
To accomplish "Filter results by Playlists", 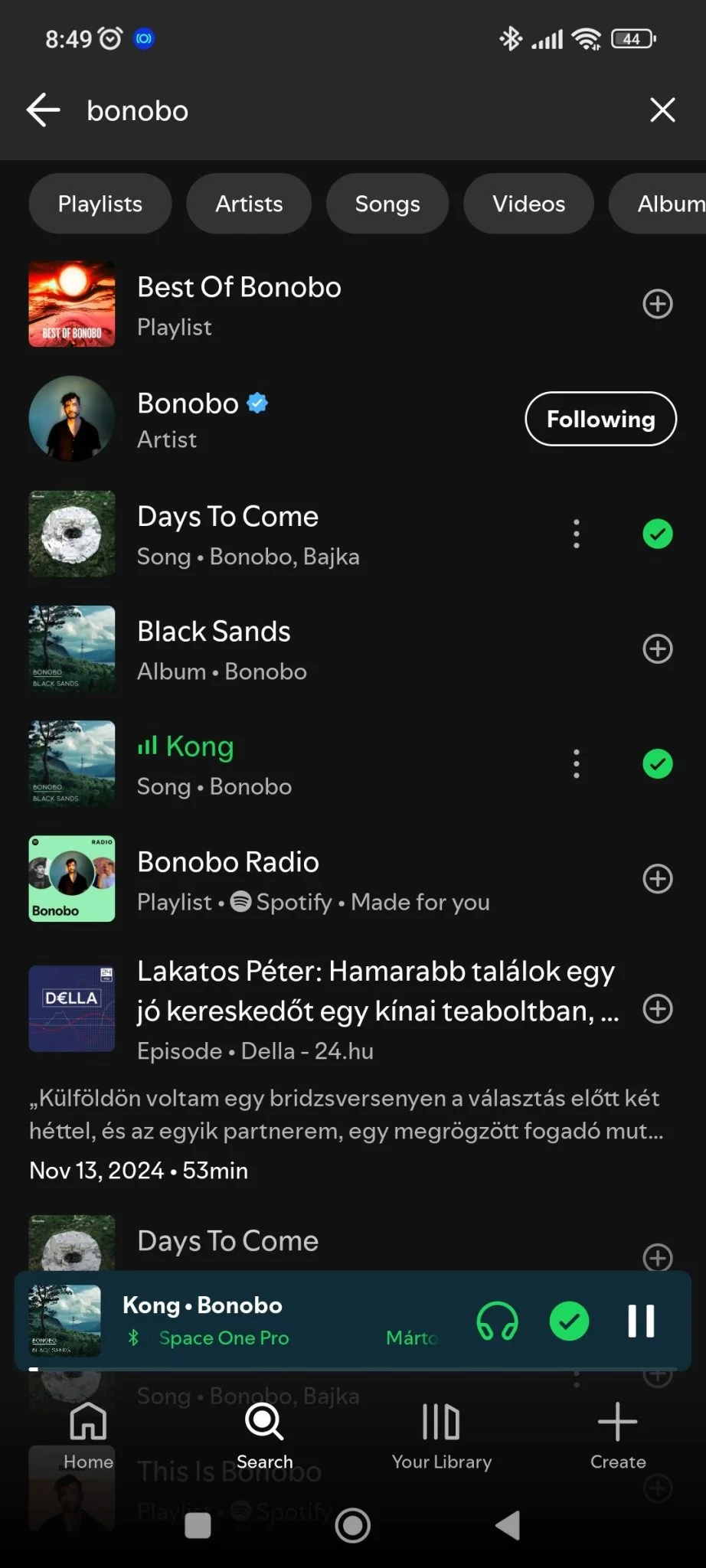I will (x=100, y=204).
